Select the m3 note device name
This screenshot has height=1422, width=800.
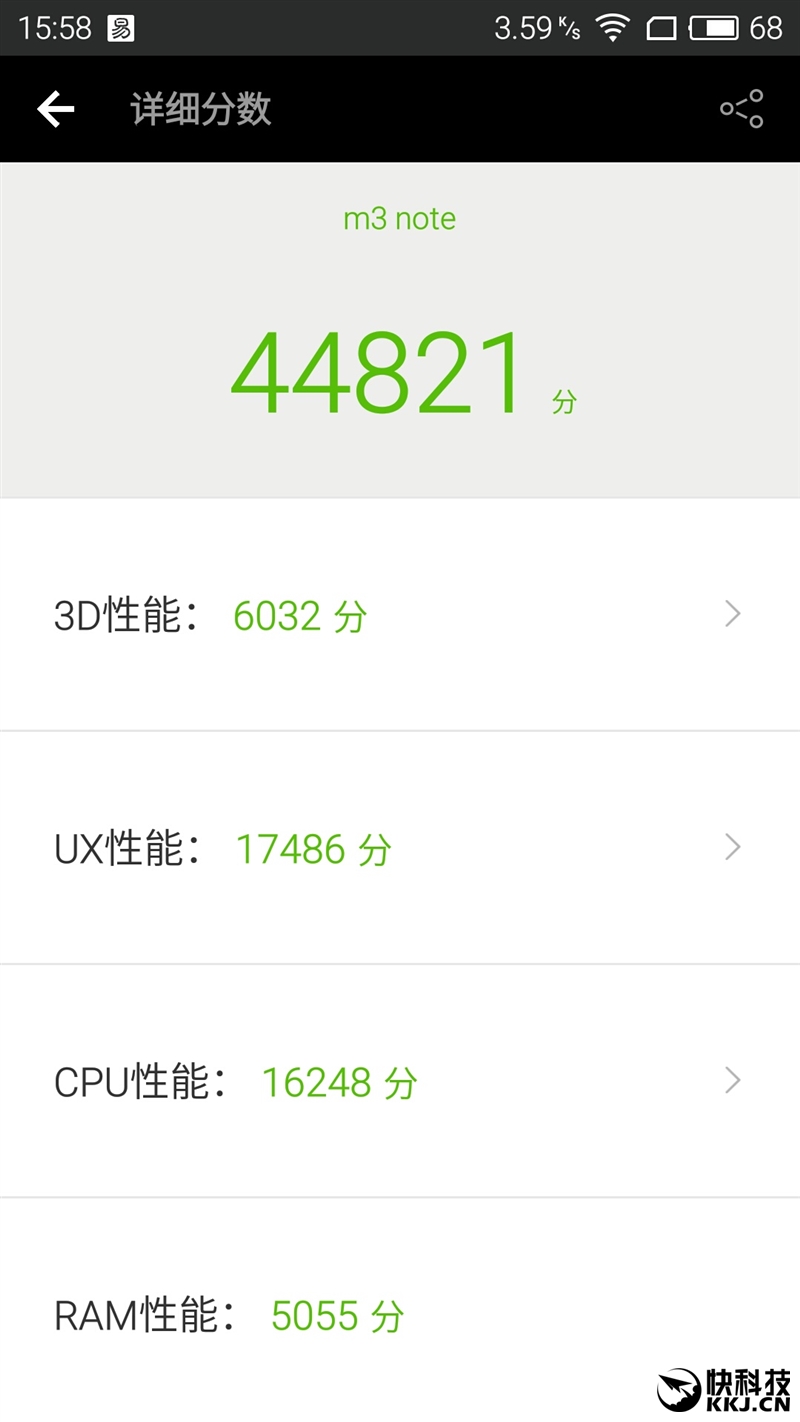[399, 218]
